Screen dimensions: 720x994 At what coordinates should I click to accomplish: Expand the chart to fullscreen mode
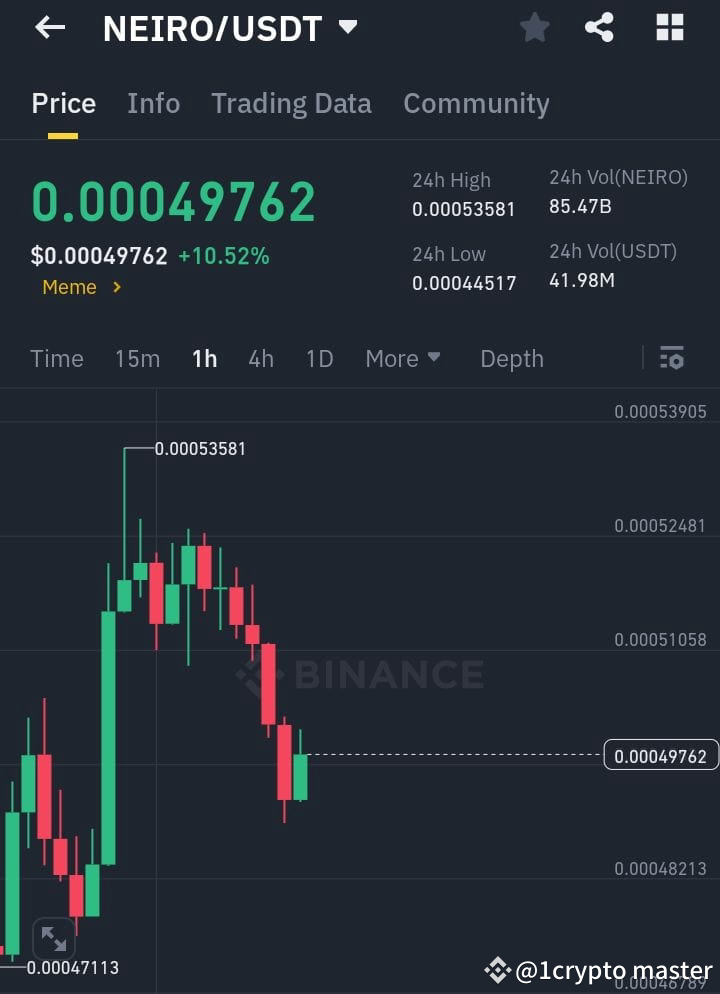tap(54, 938)
